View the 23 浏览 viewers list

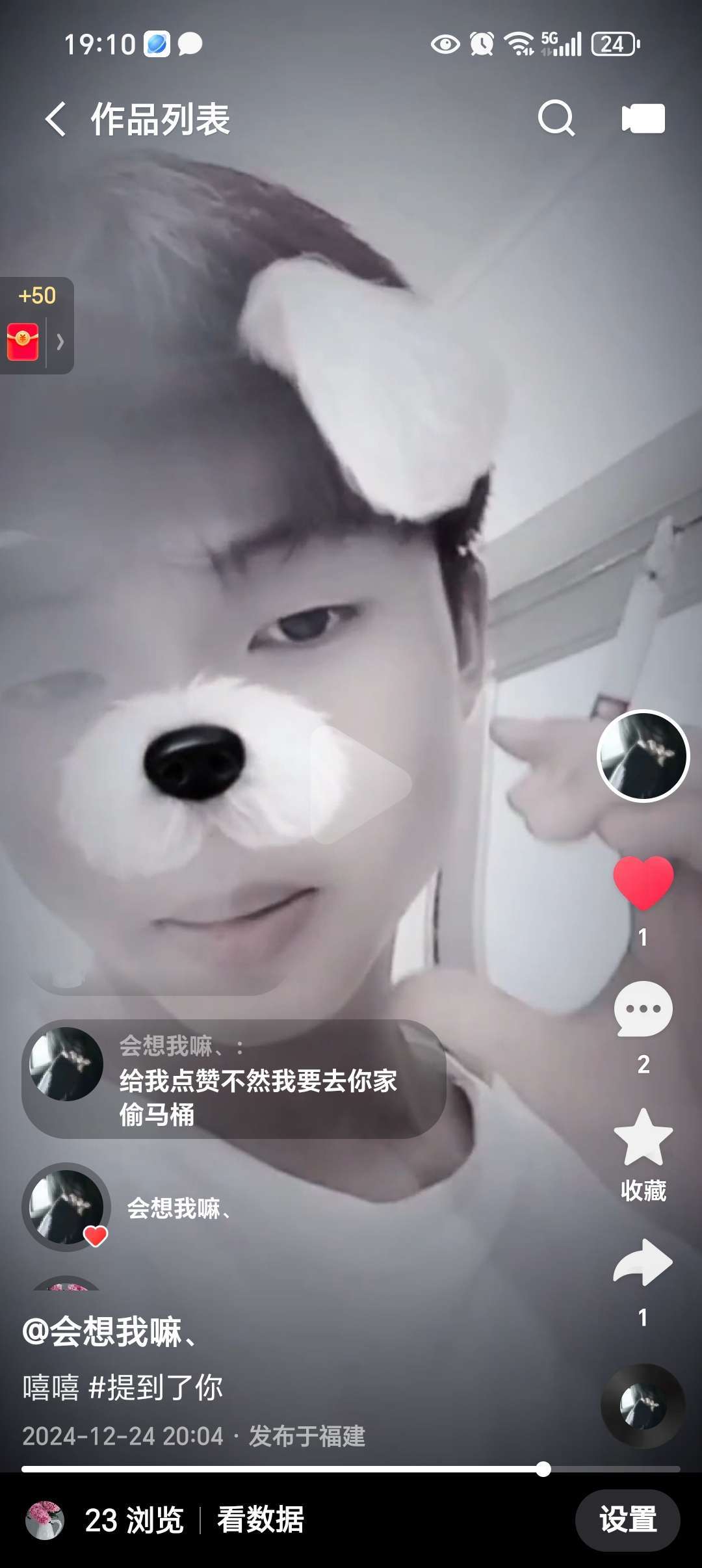[134, 1520]
